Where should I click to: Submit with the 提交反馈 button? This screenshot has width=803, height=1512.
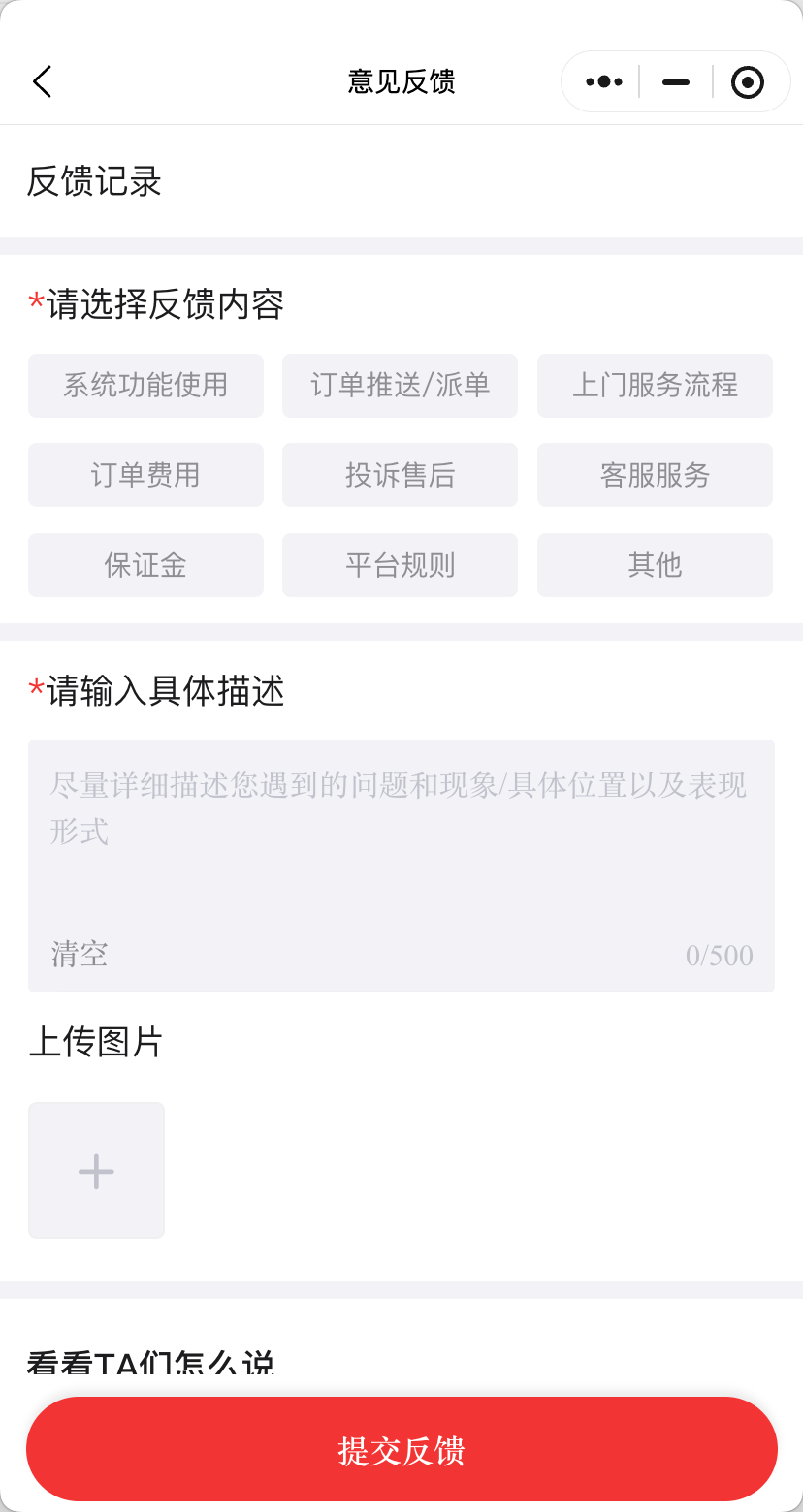coord(401,1450)
